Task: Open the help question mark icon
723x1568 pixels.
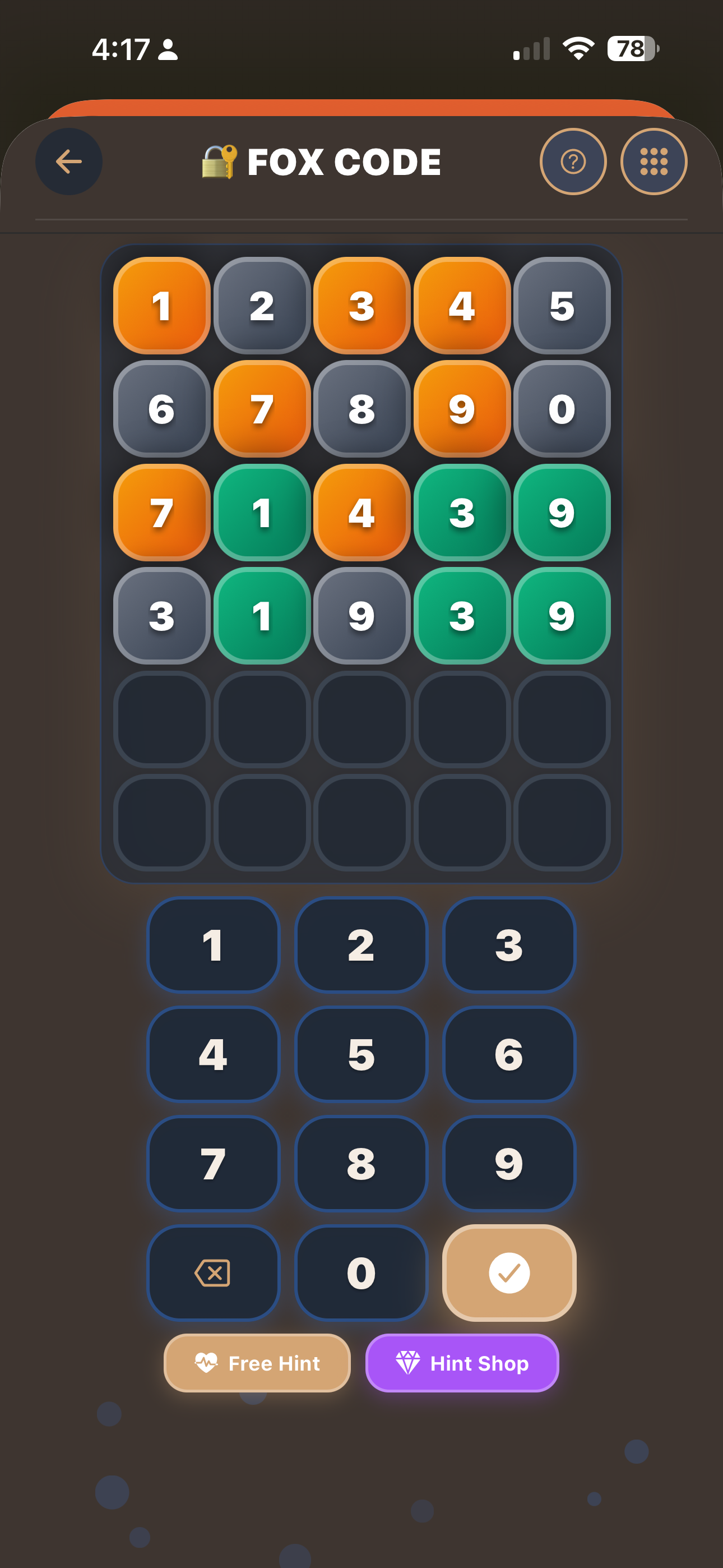Action: tap(572, 162)
